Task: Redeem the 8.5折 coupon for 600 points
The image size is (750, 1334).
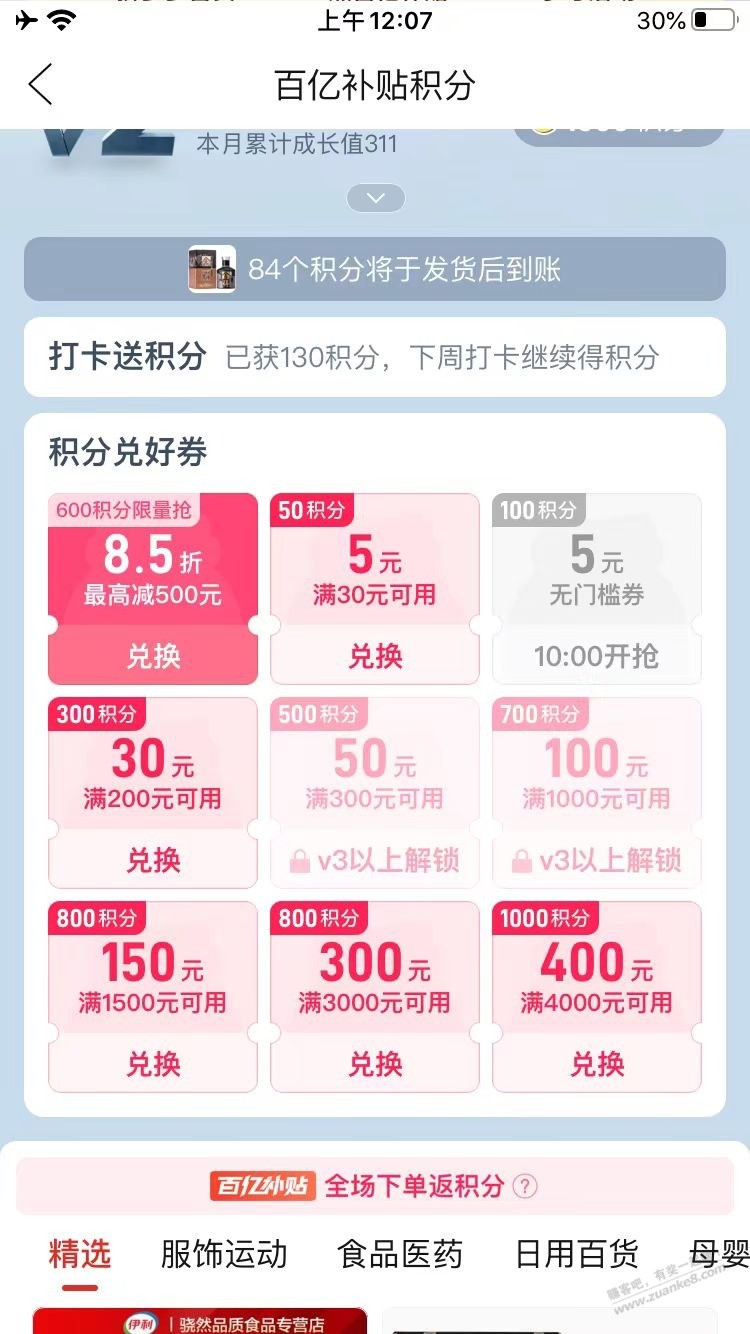Action: coord(153,655)
